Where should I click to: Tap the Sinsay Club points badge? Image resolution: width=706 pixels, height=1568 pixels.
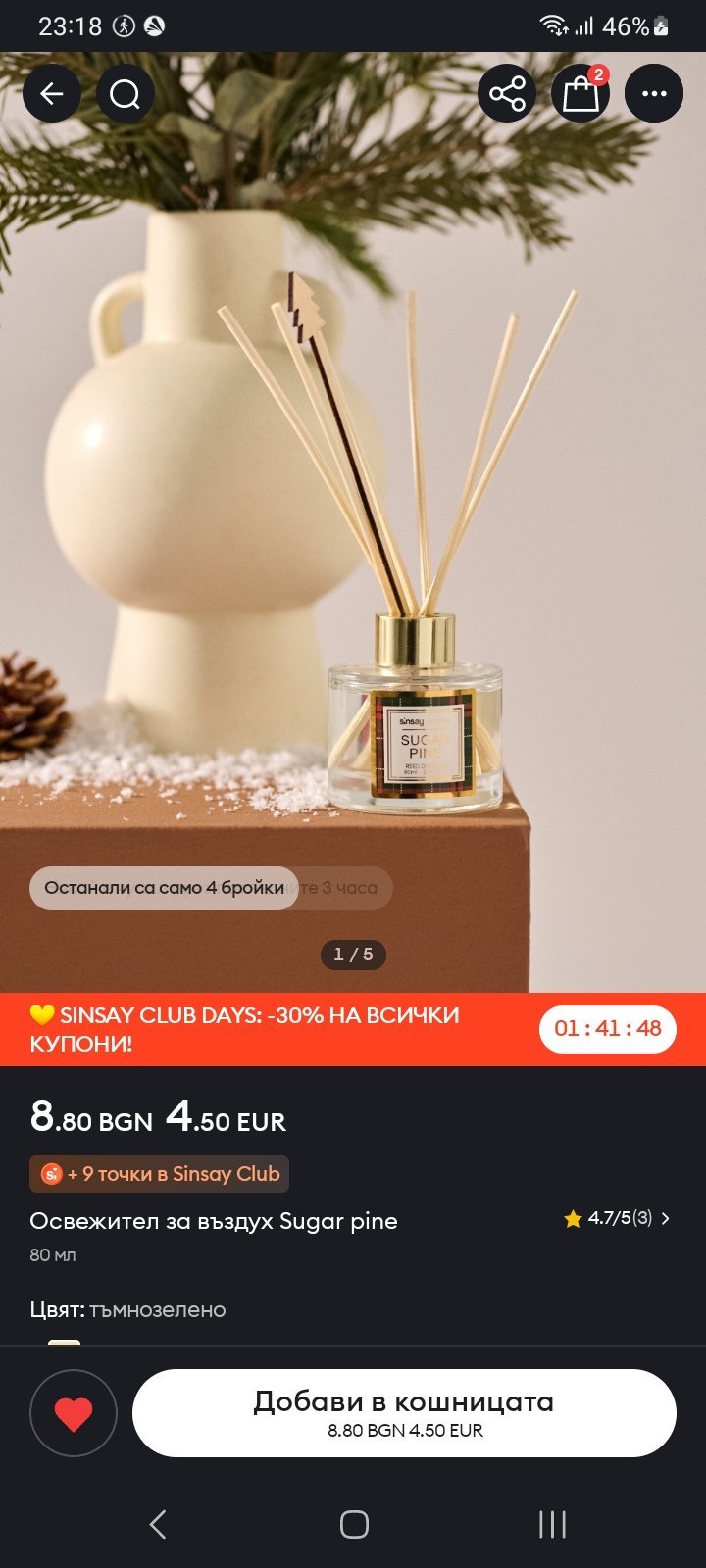coord(160,1174)
